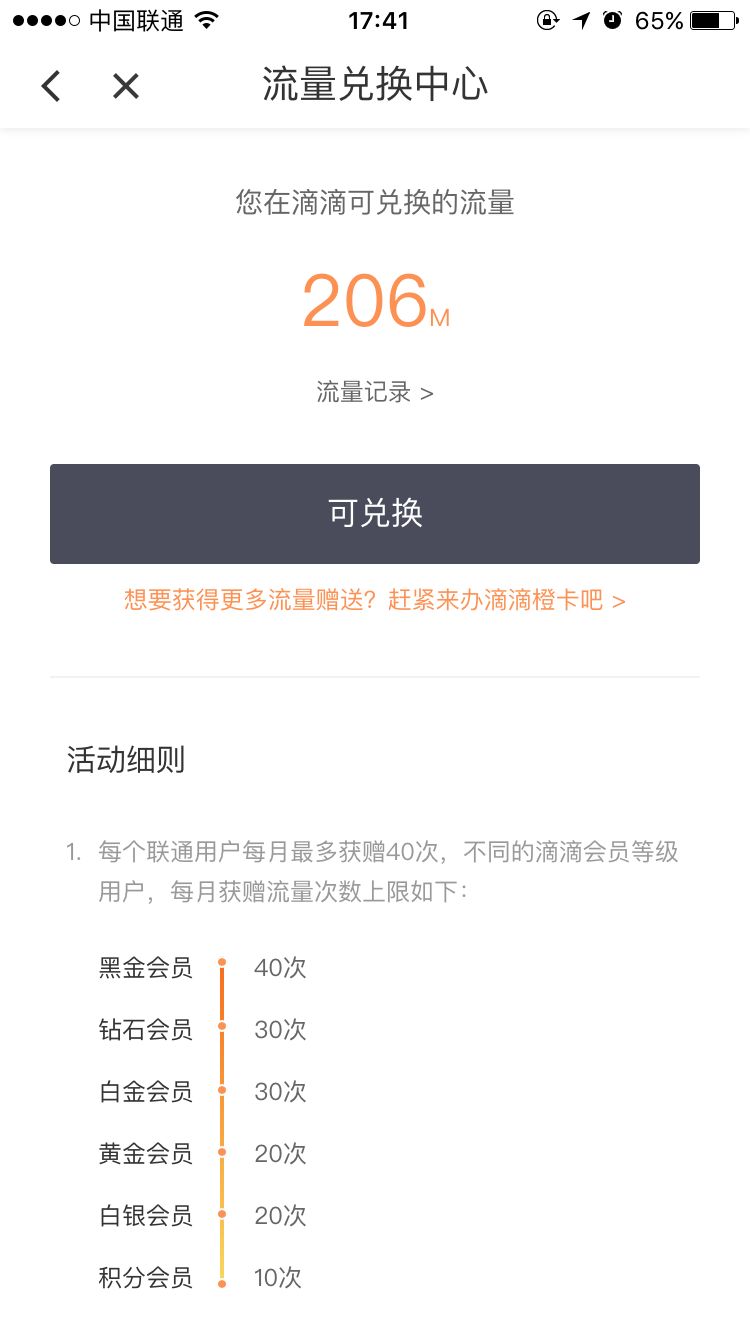Expand the 滴滴橙卡 promotion with its arrow

pos(620,599)
